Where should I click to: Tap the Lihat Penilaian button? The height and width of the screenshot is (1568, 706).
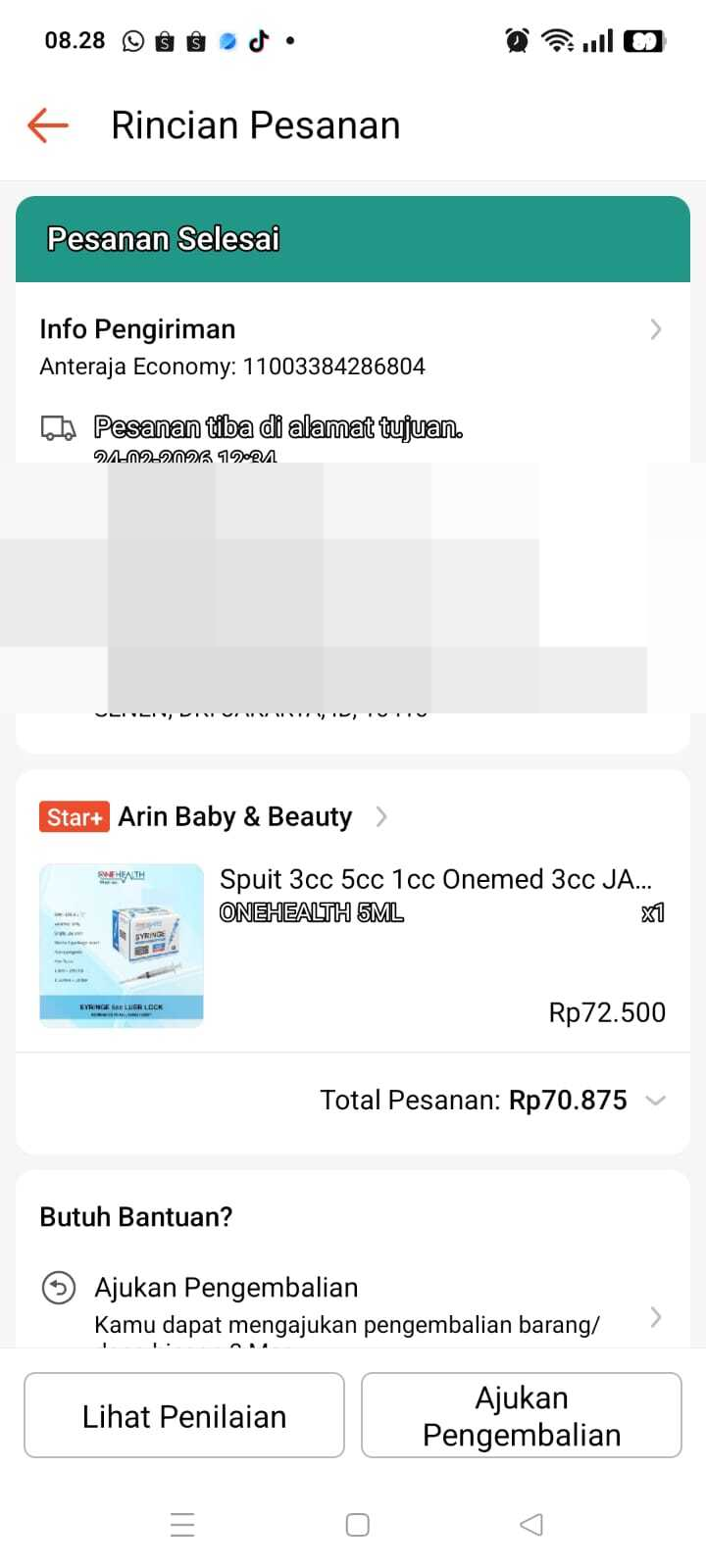click(184, 1415)
